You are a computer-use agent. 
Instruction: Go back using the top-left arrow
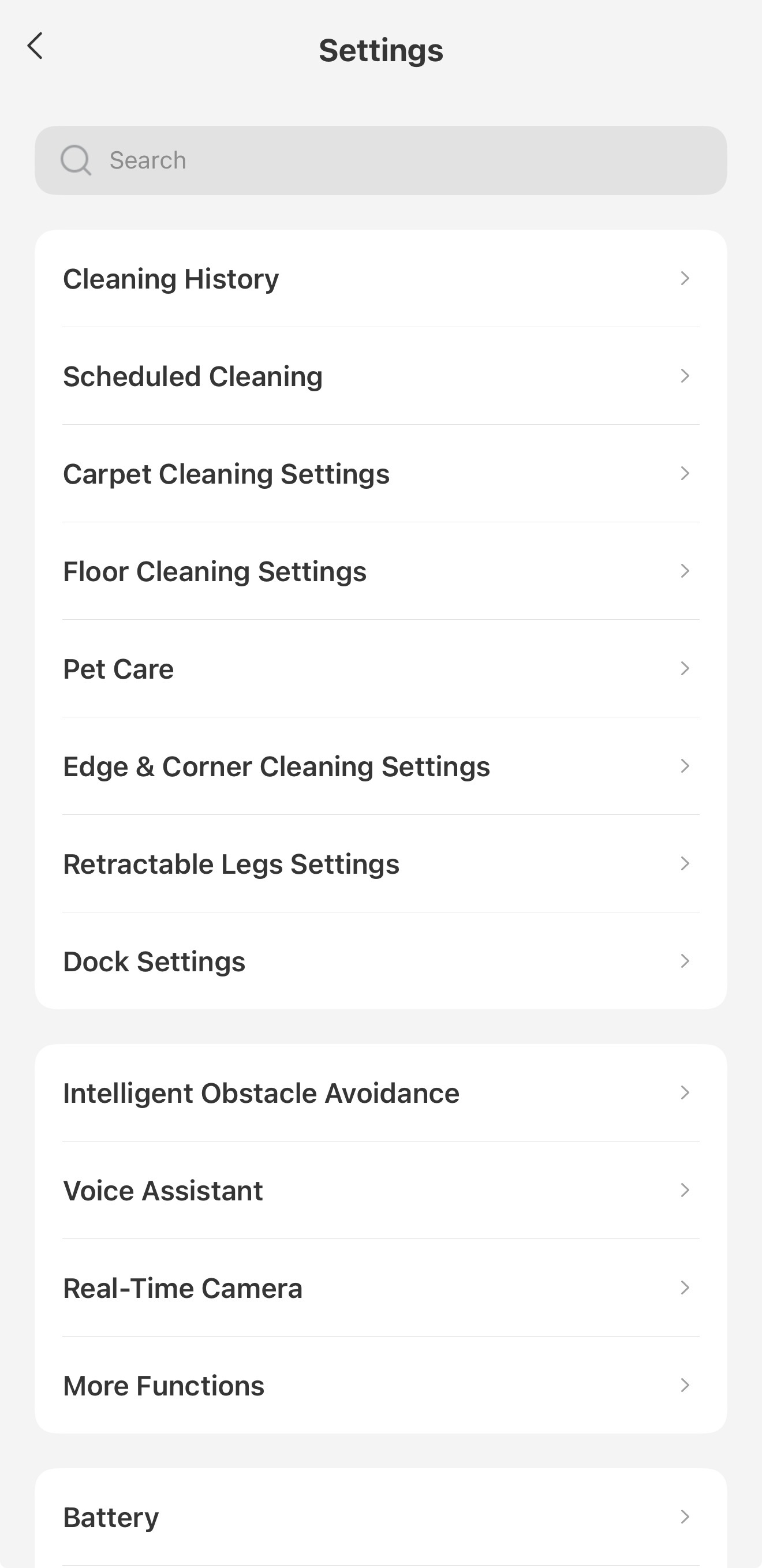coord(35,46)
